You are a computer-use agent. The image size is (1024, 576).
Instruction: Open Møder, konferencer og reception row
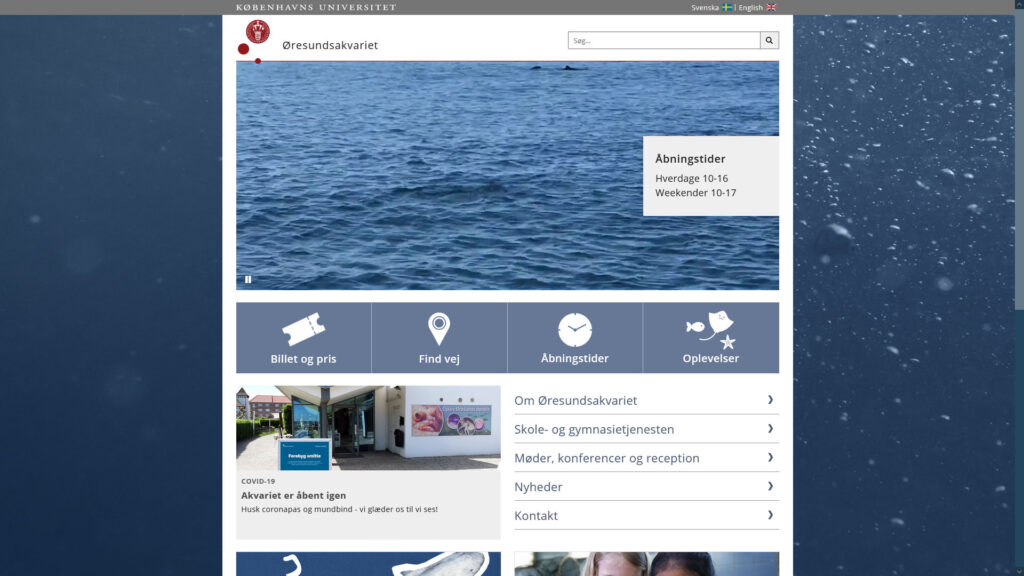coord(647,458)
